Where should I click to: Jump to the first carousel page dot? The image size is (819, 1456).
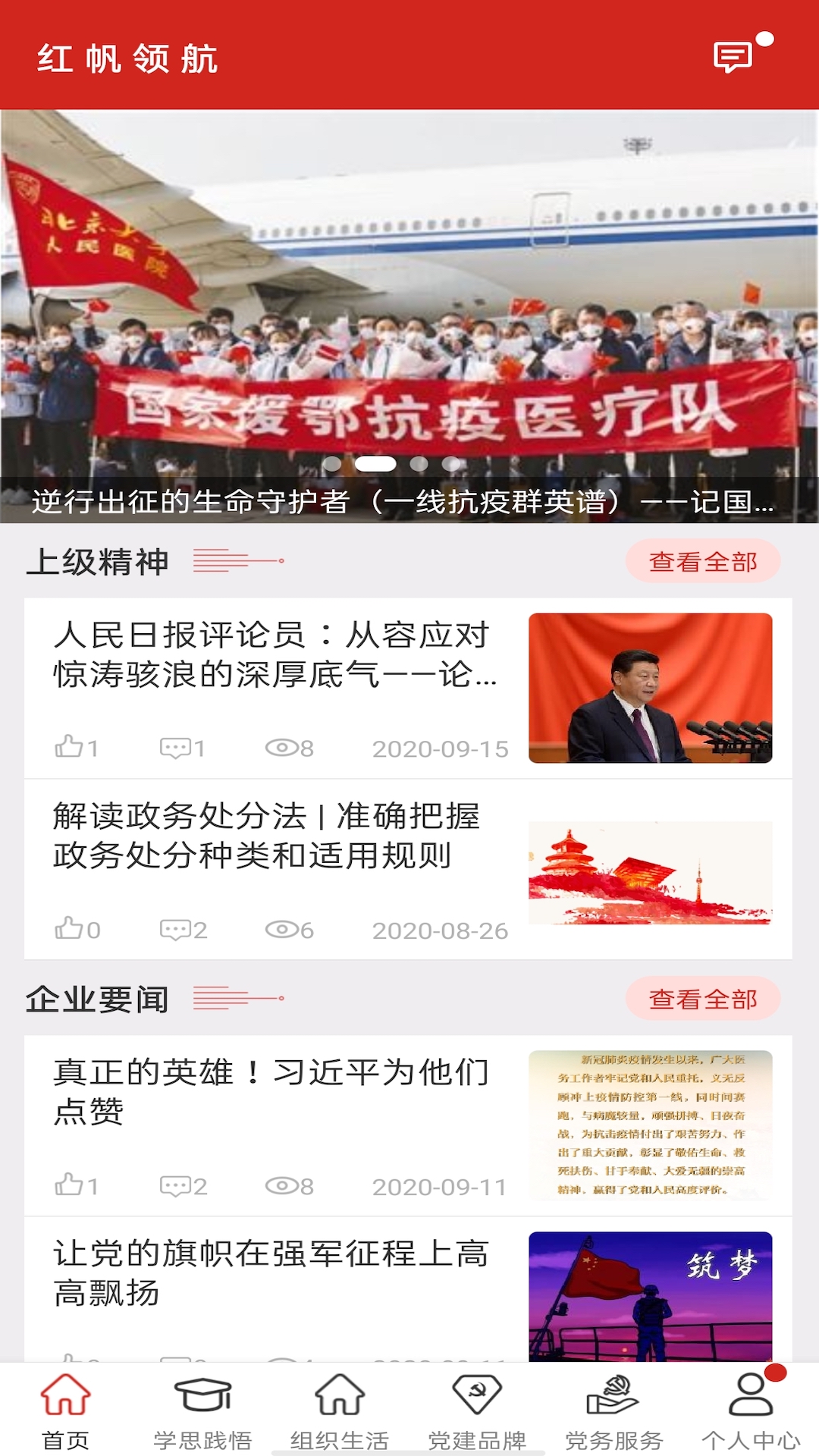point(332,464)
